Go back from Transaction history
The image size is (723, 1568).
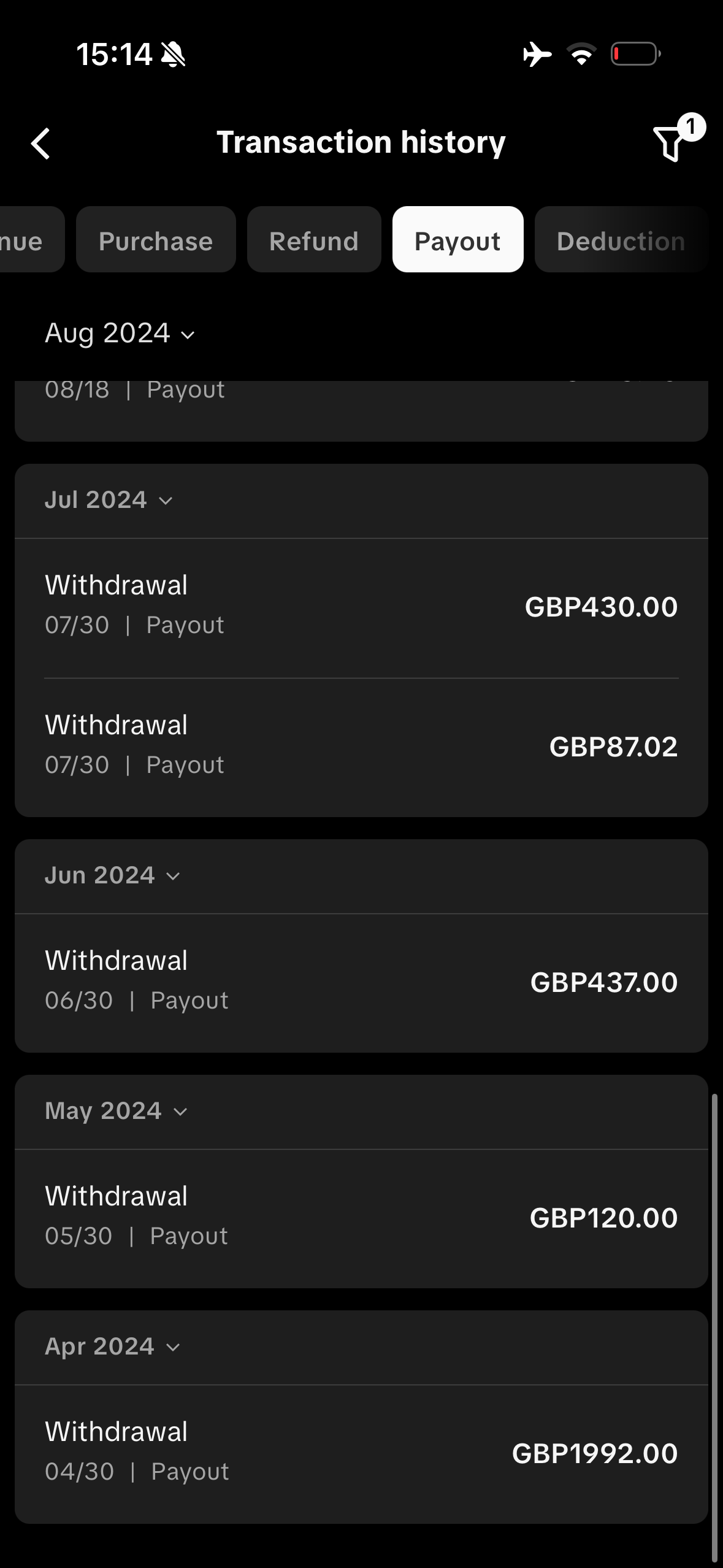[x=41, y=144]
